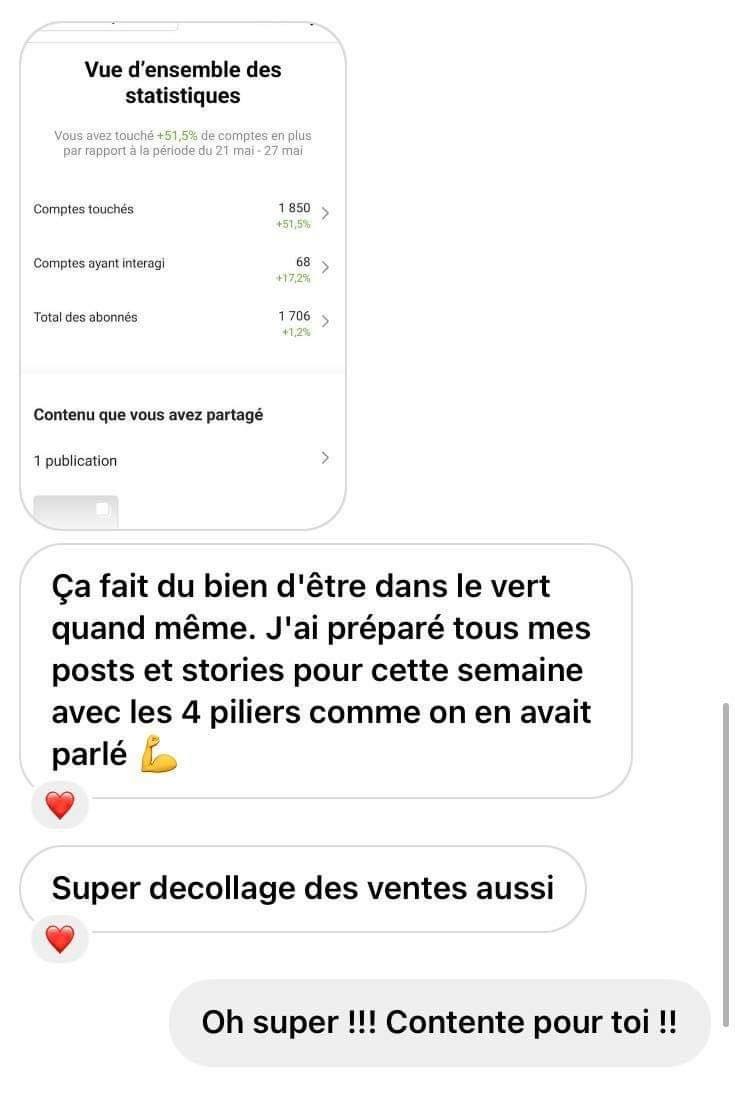The height and width of the screenshot is (1100, 735).
Task: Tap the heart reaction under the "4 piliers" message
Action: tap(60, 804)
